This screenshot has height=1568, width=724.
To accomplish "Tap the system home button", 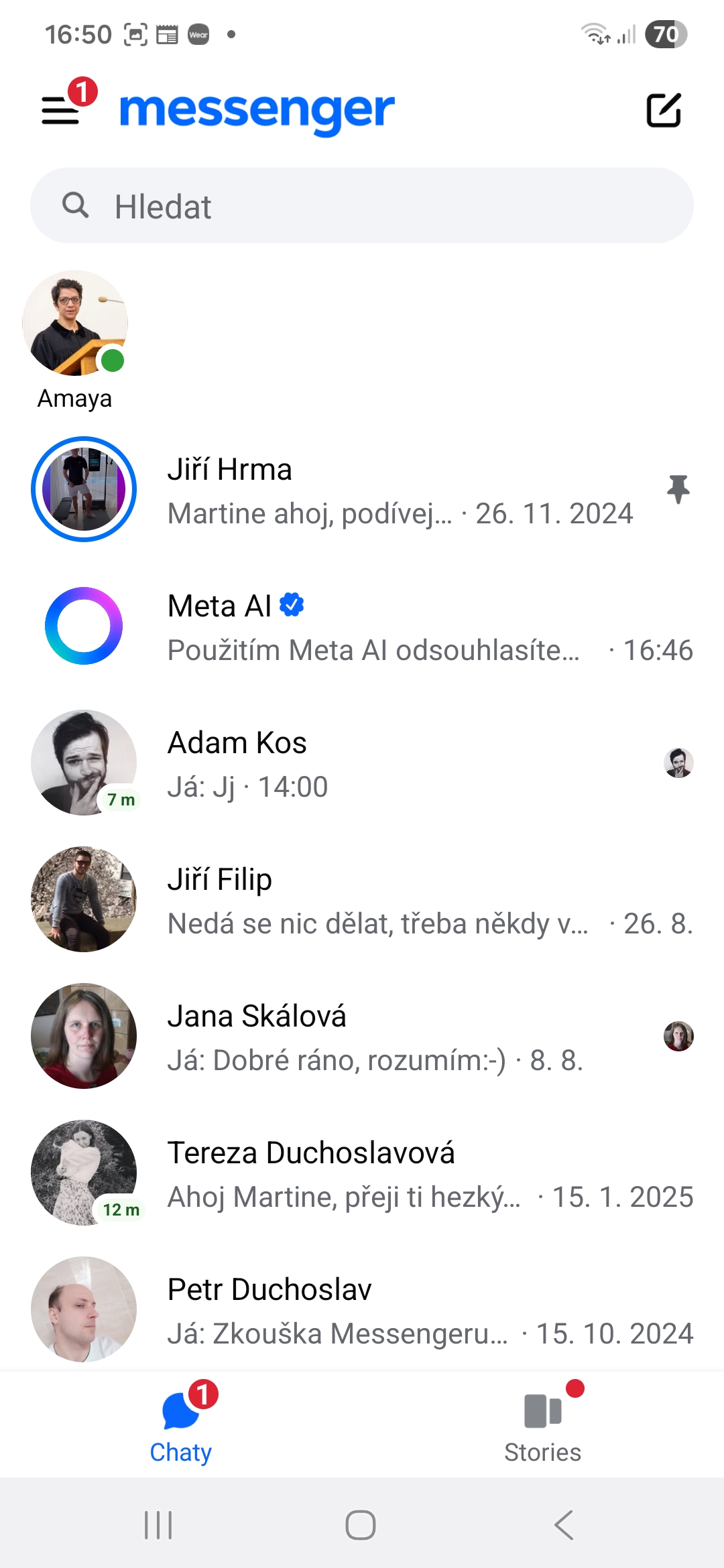I will coord(361,1525).
